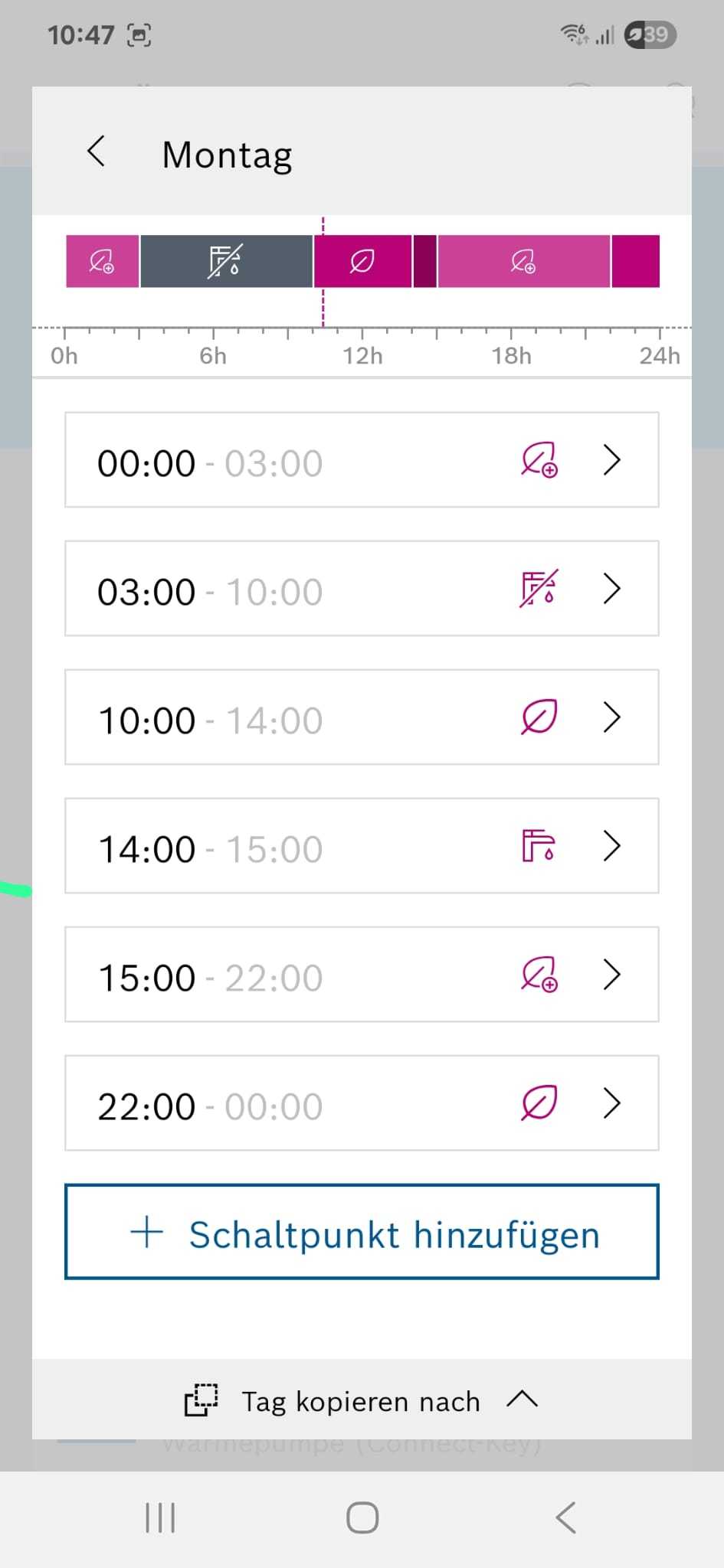
Task: Open the 14:00 - 15:00 time slot
Action: coord(362,846)
